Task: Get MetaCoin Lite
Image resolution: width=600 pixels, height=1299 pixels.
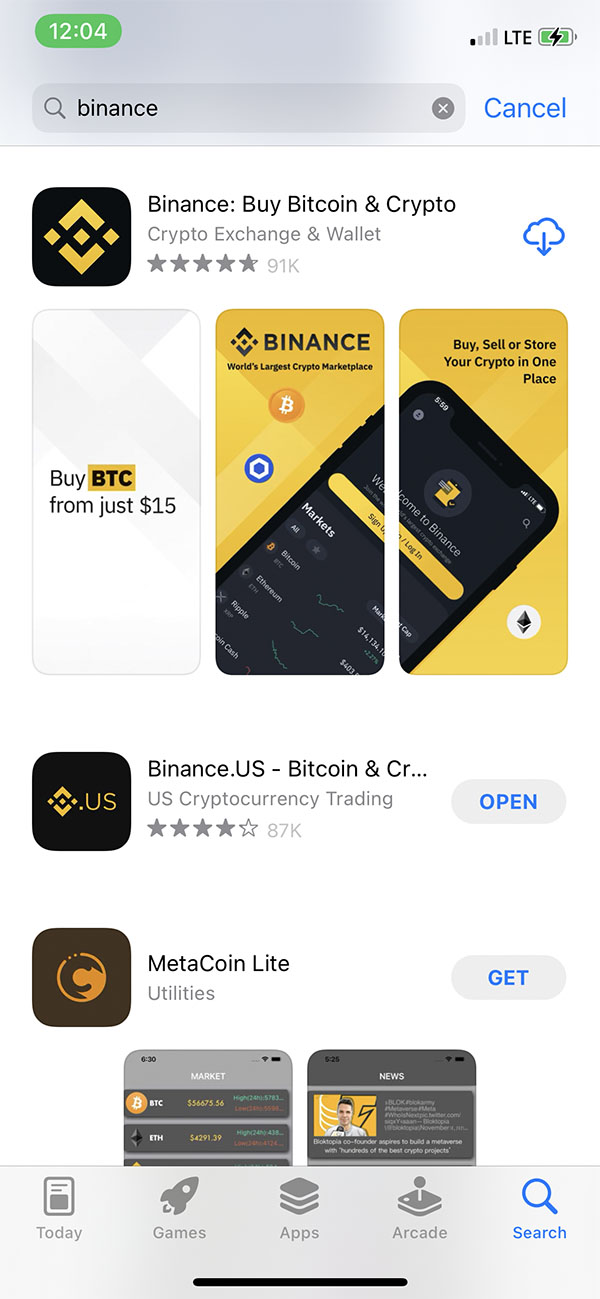Action: coord(508,978)
